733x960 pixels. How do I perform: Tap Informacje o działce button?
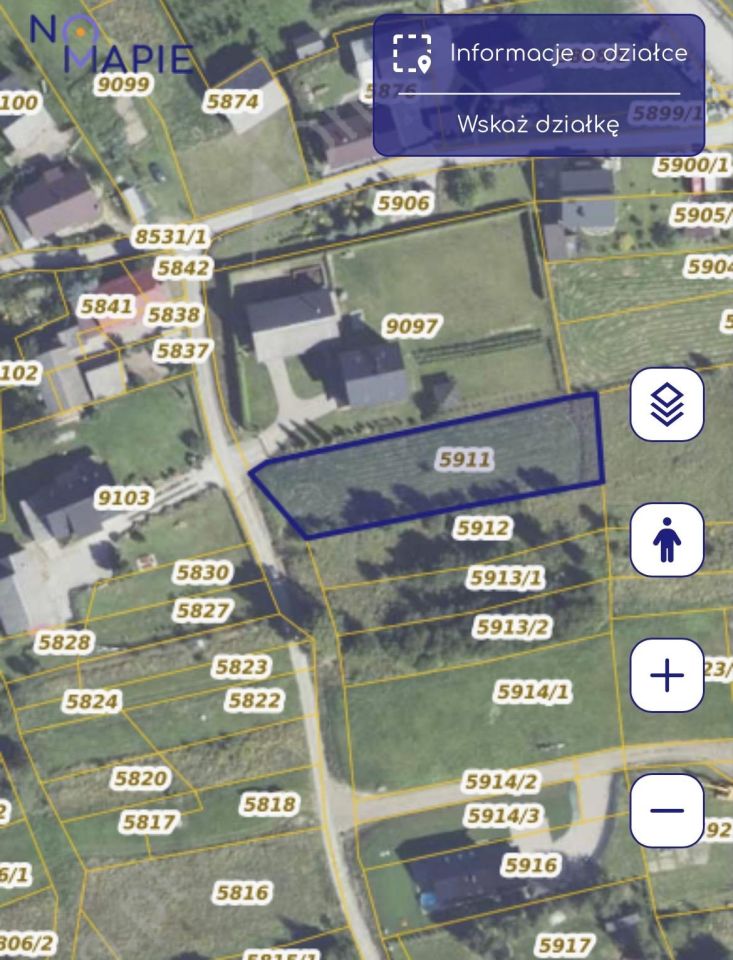pyautogui.click(x=540, y=53)
